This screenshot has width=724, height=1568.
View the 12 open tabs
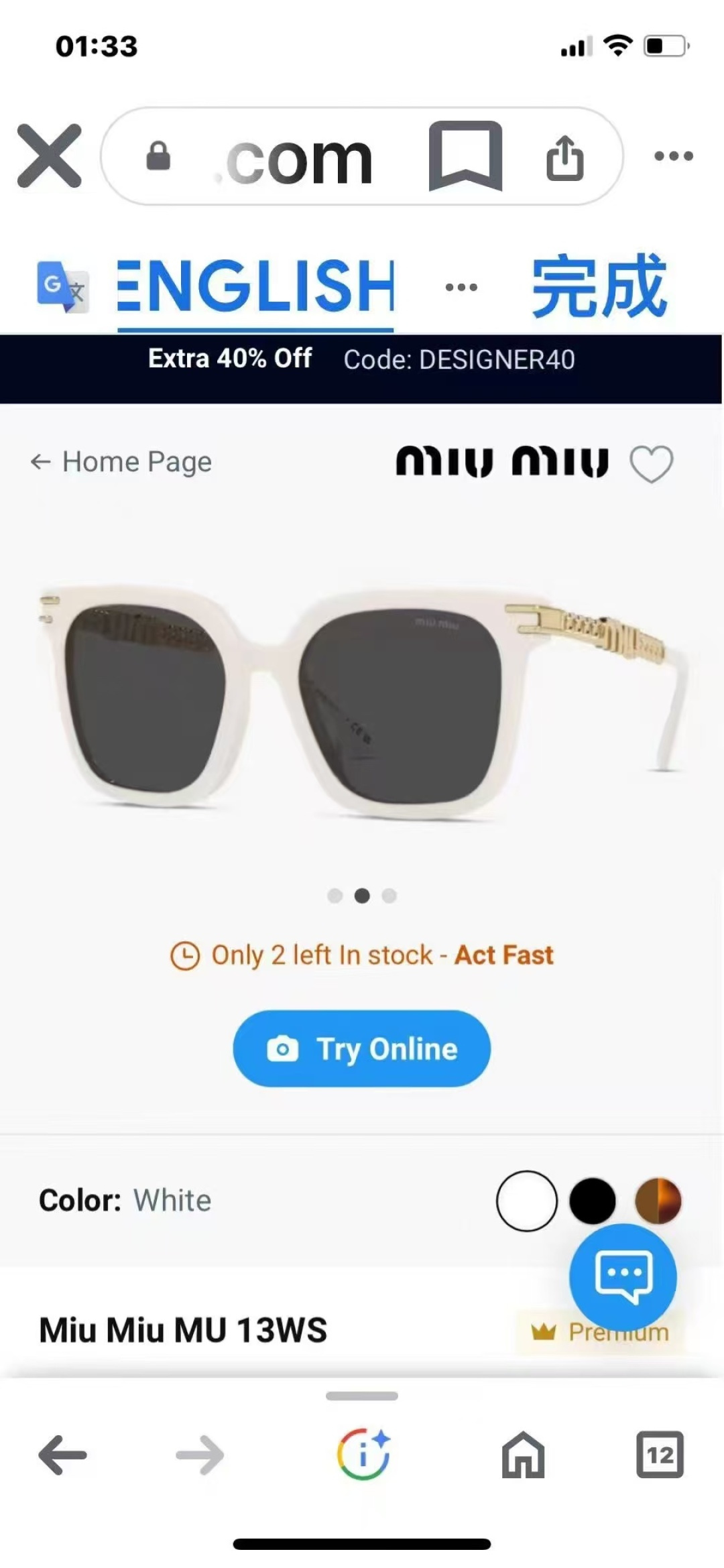click(x=660, y=1455)
